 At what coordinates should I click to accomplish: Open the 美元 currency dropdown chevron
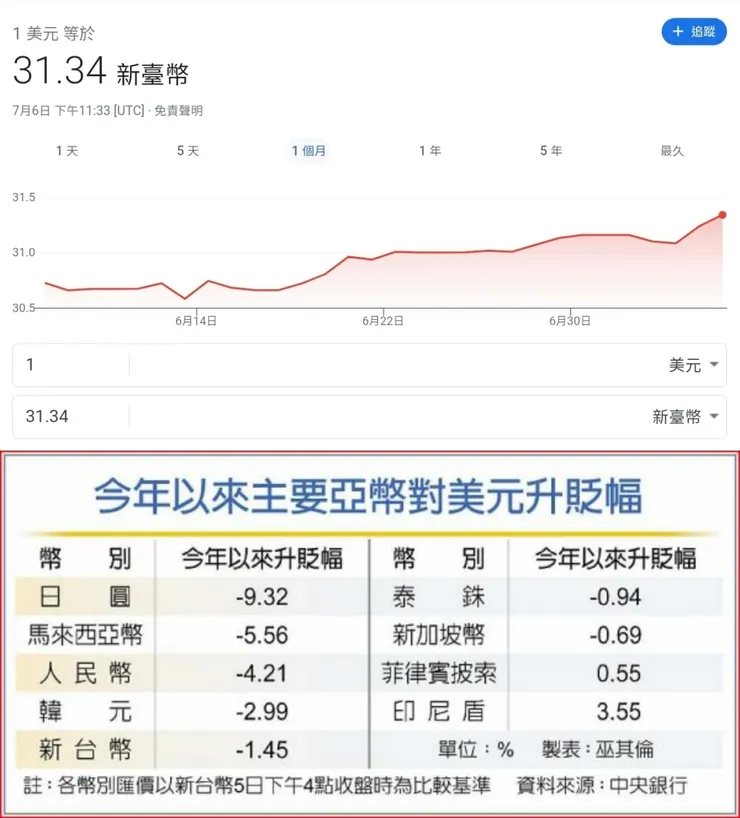pos(714,364)
